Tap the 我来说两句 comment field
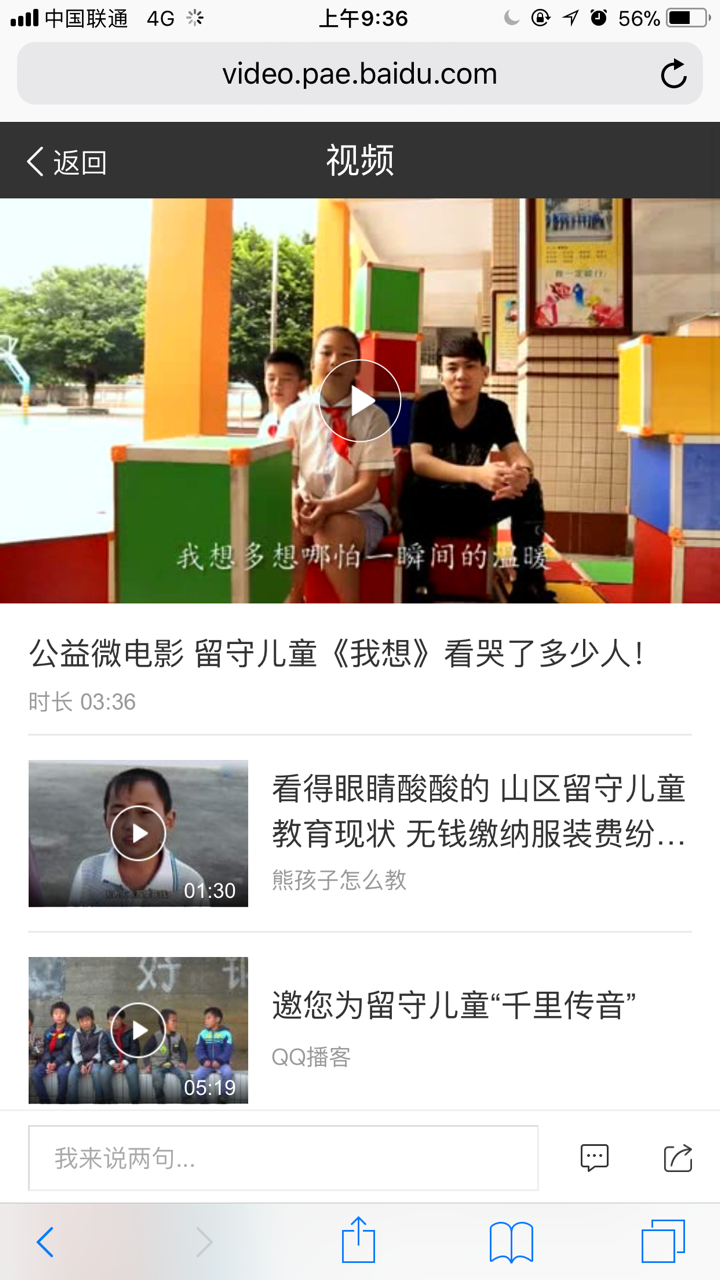The image size is (720, 1280). click(x=283, y=1158)
